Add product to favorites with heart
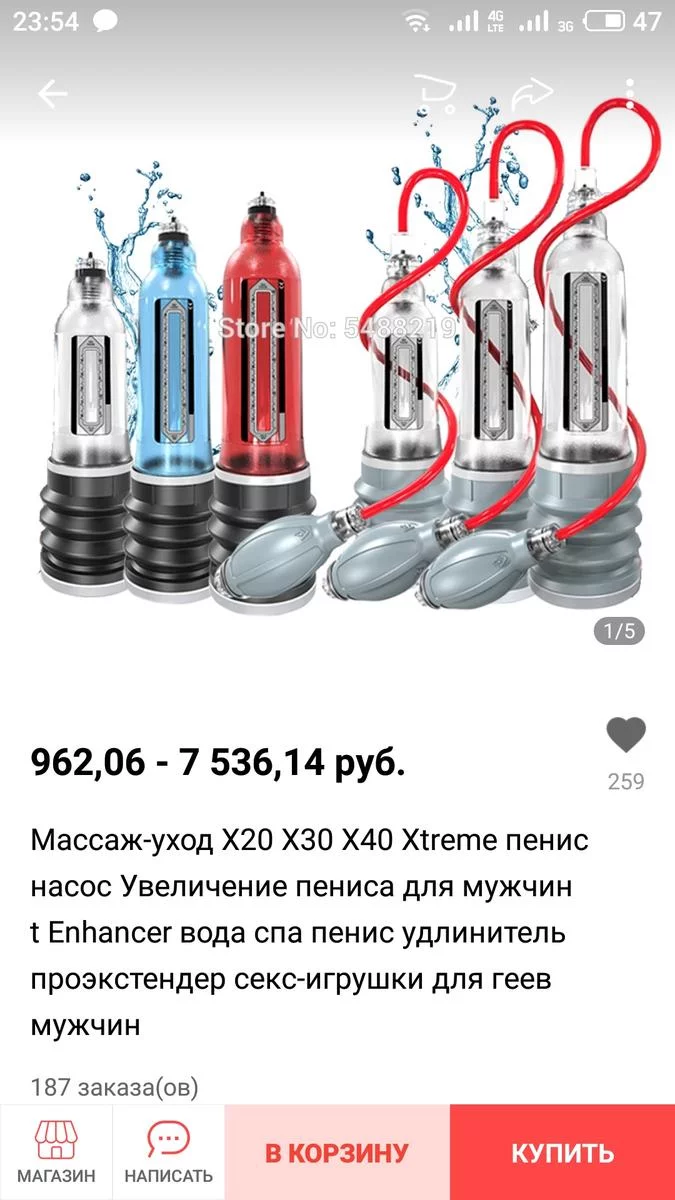The height and width of the screenshot is (1200, 675). pyautogui.click(x=626, y=736)
